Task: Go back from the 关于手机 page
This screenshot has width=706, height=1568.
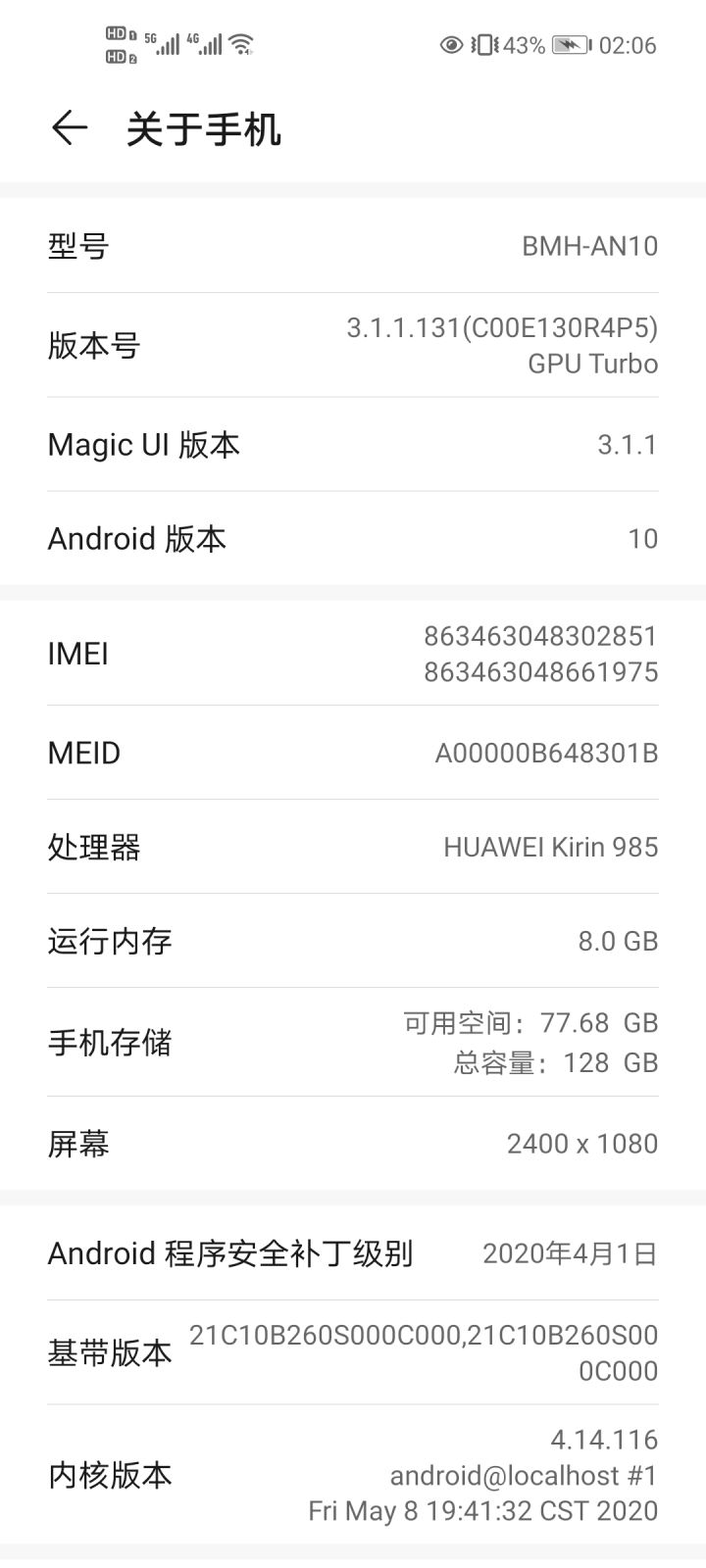Action: click(x=69, y=128)
